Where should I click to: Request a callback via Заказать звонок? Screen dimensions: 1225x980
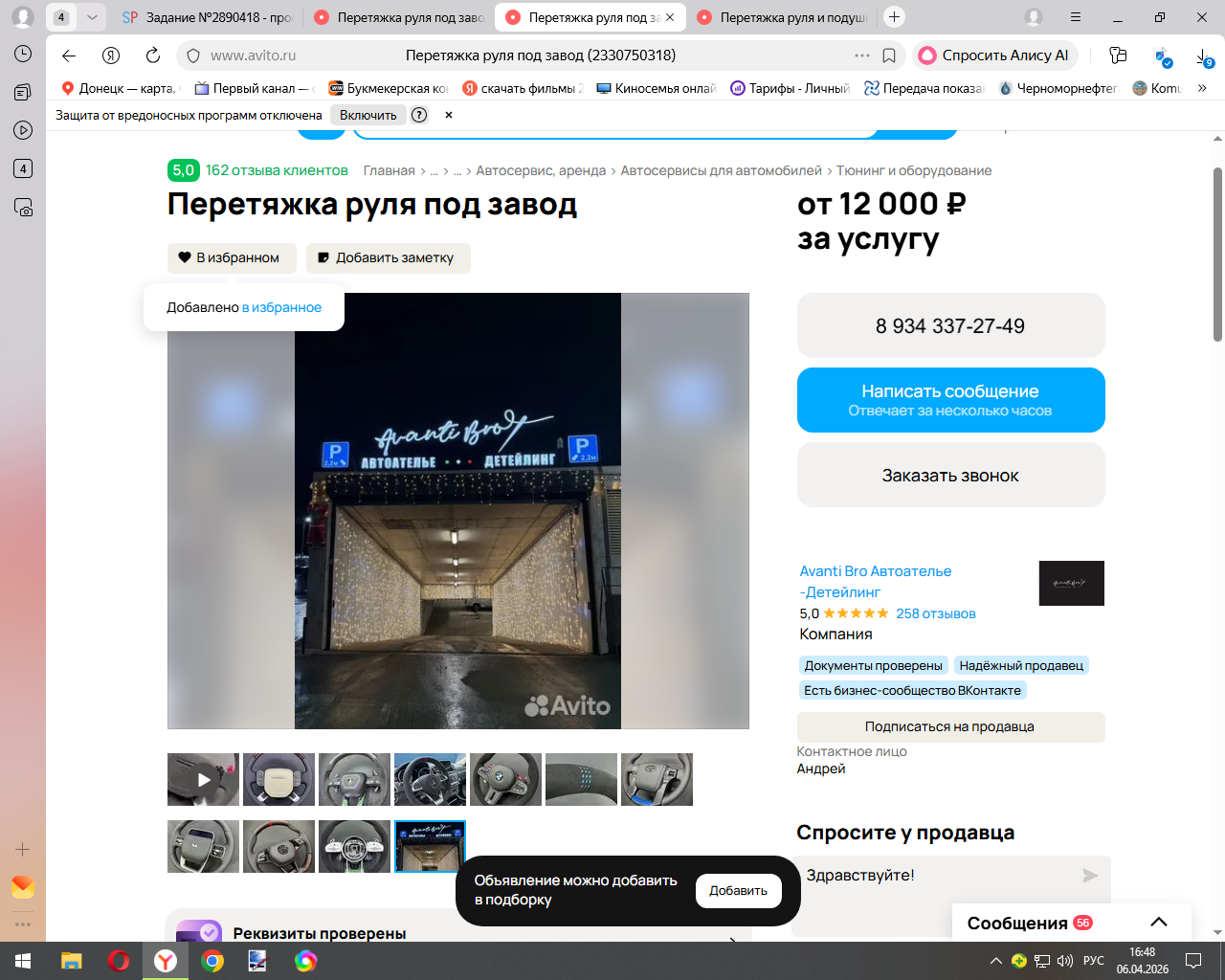click(x=950, y=475)
